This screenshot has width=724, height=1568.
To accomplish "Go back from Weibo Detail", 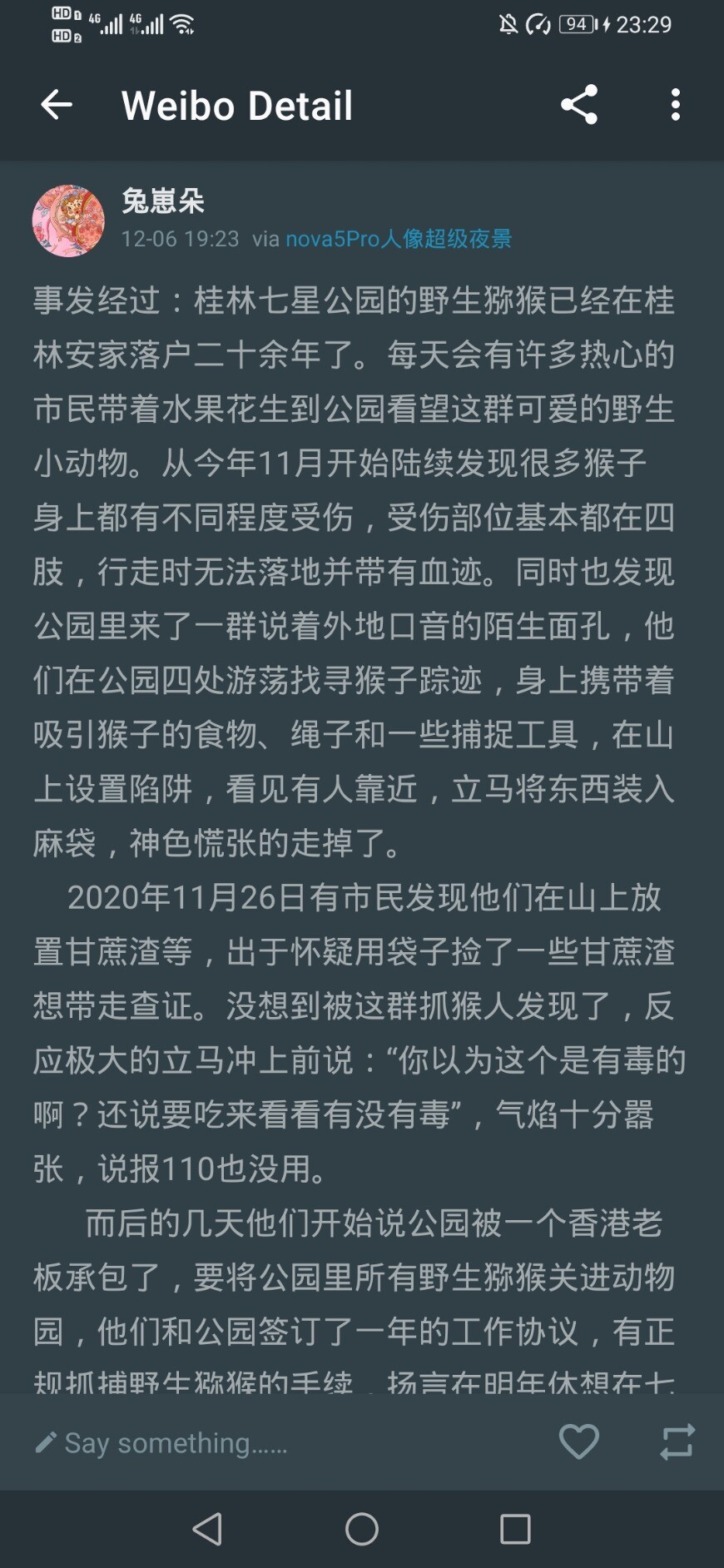I will click(x=57, y=105).
